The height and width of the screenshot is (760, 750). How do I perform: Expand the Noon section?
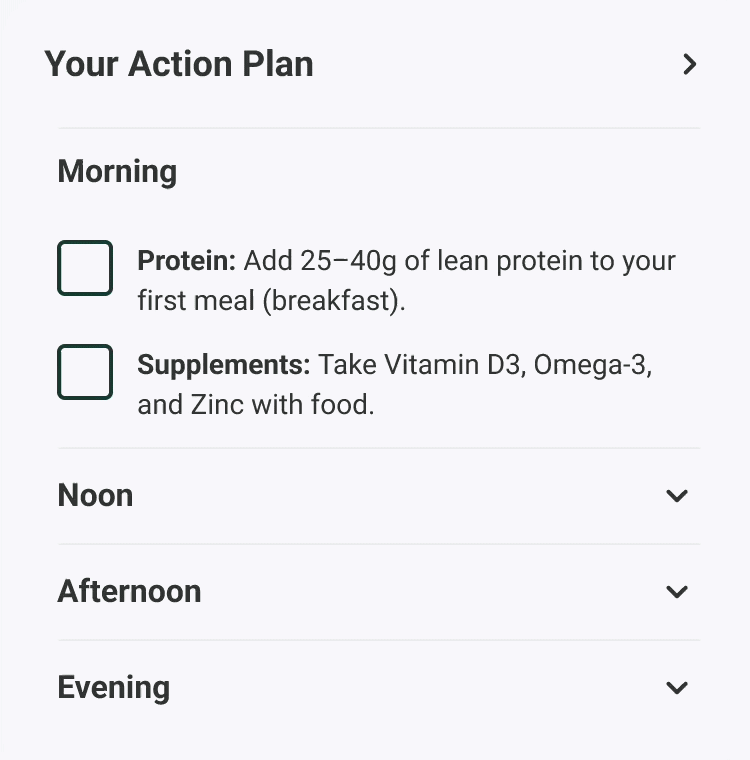[x=677, y=496]
